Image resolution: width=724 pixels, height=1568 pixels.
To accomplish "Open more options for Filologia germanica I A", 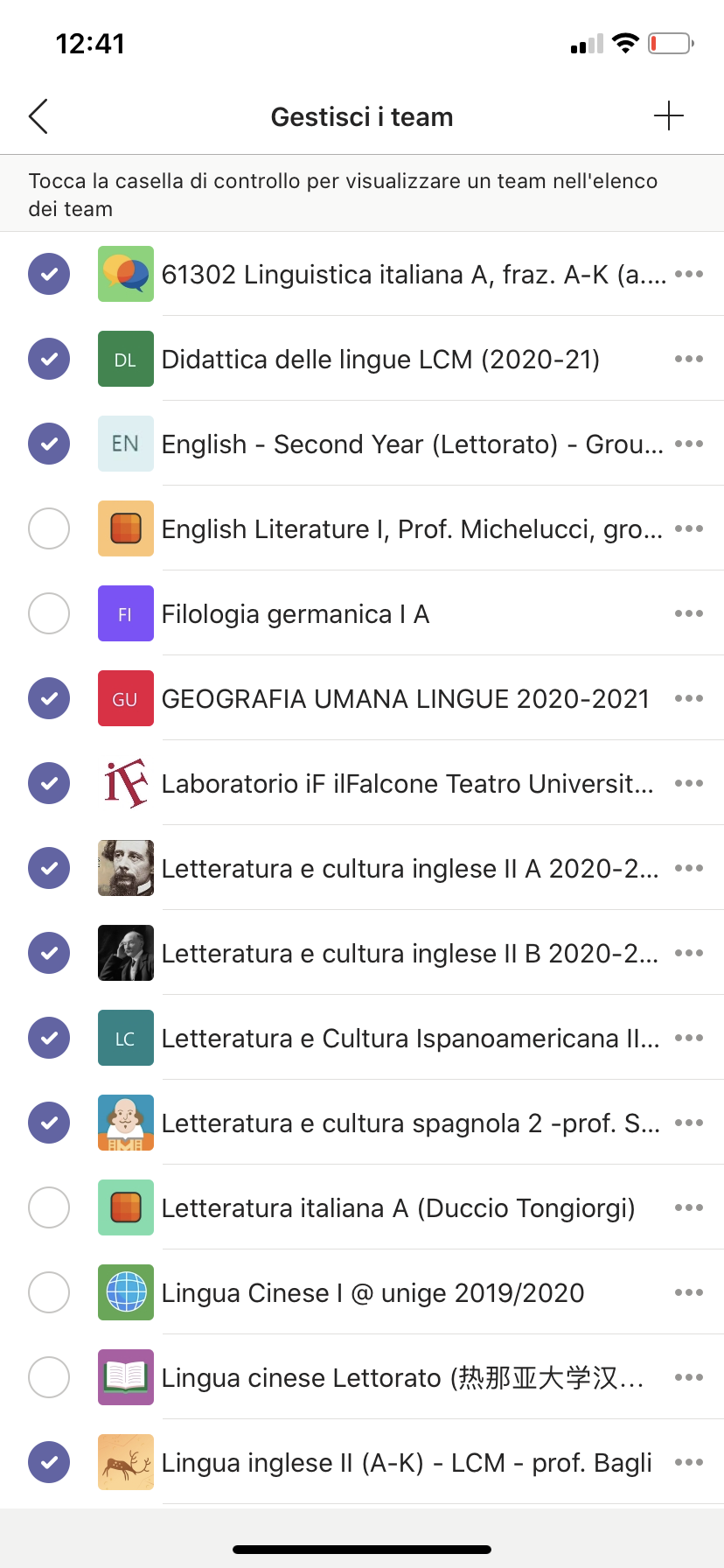I will click(688, 613).
